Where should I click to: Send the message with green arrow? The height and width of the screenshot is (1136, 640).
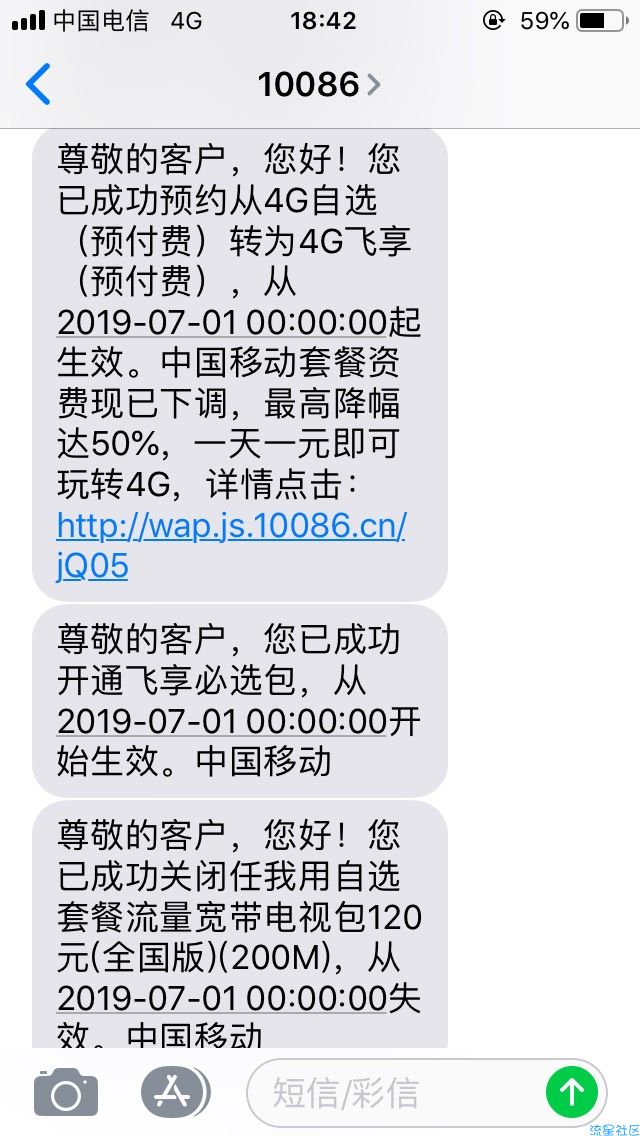click(572, 1092)
